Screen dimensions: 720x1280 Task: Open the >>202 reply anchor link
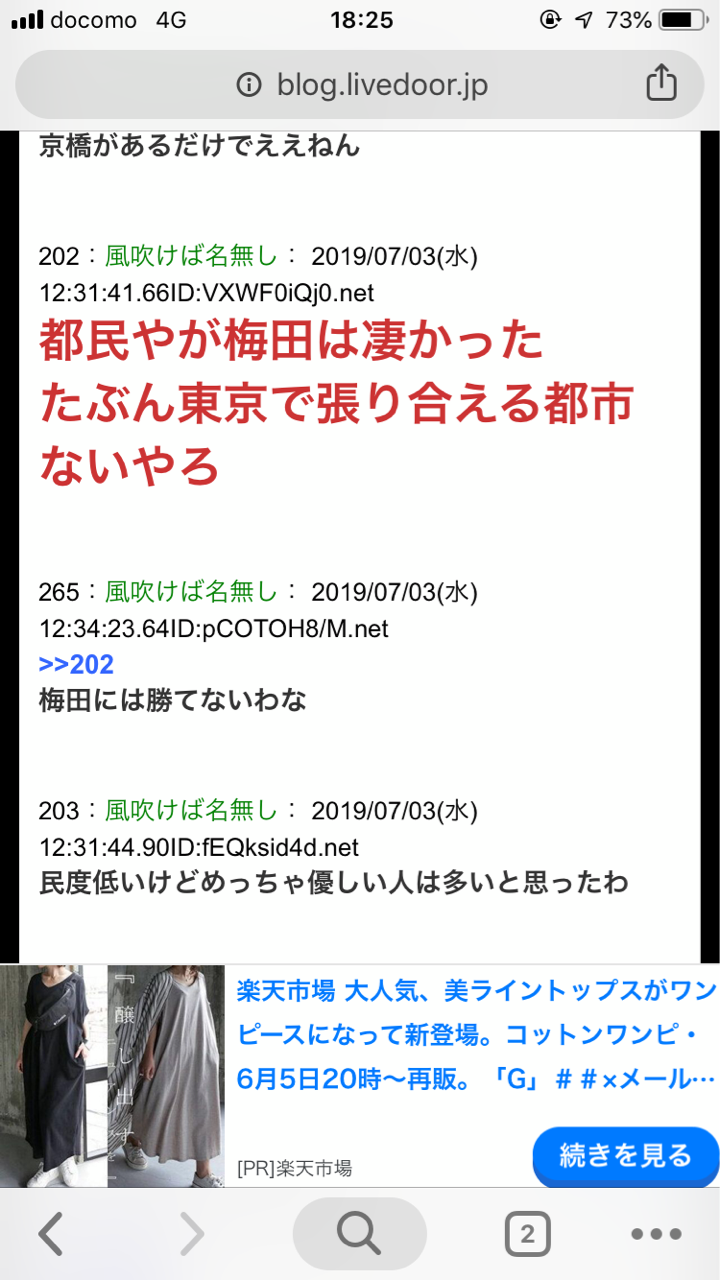pyautogui.click(x=76, y=664)
